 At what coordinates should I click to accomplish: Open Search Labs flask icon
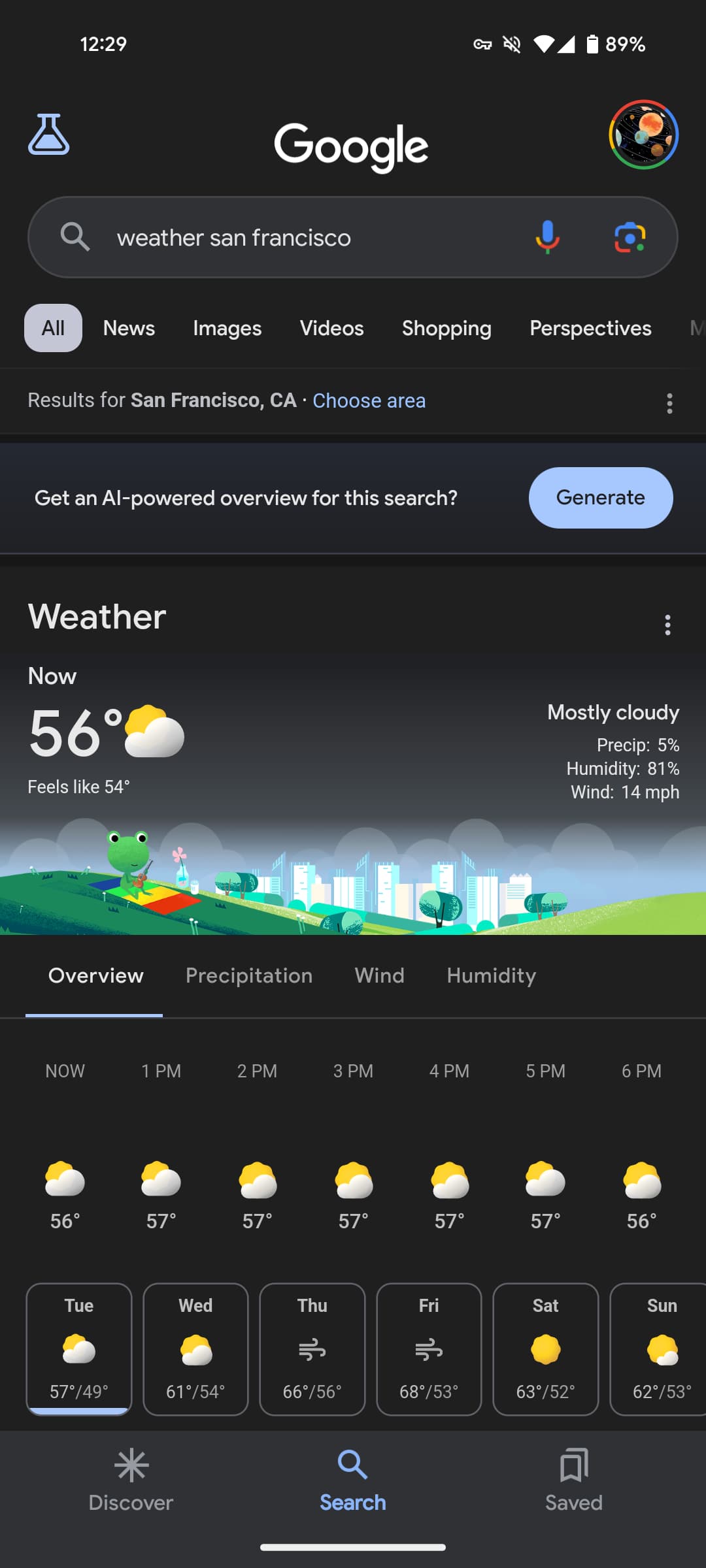point(48,135)
